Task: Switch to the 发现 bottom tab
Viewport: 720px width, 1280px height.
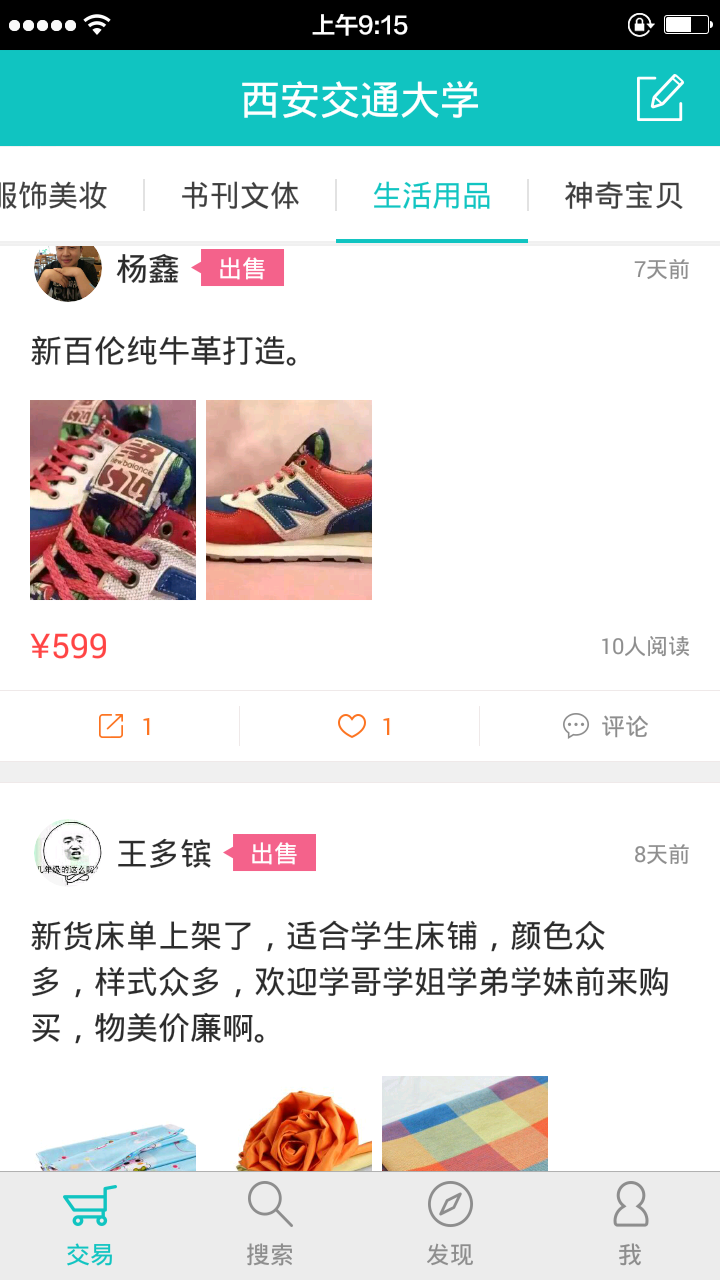Action: pos(450,1225)
